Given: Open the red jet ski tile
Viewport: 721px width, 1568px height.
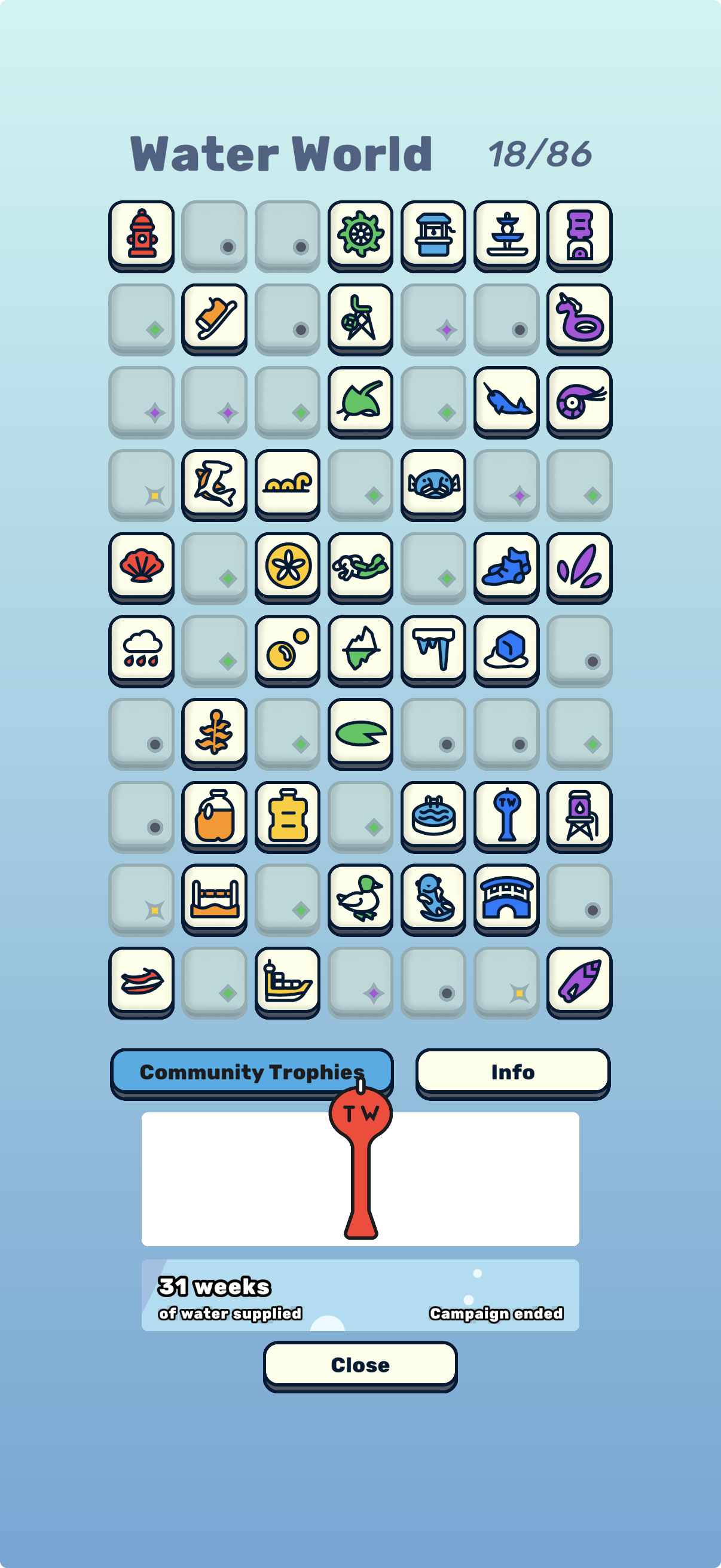Looking at the screenshot, I should [141, 980].
